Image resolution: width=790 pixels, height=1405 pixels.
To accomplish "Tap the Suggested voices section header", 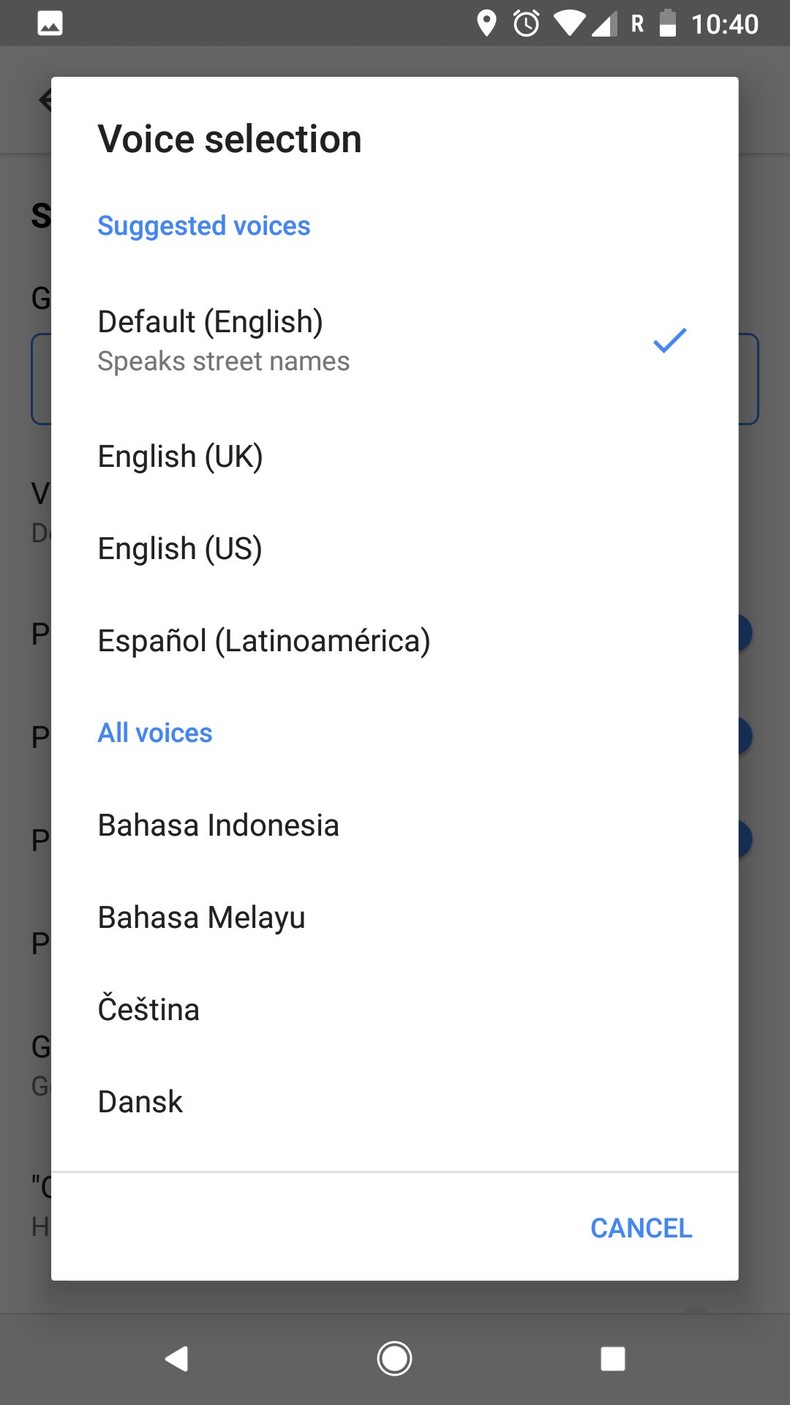I will [204, 226].
